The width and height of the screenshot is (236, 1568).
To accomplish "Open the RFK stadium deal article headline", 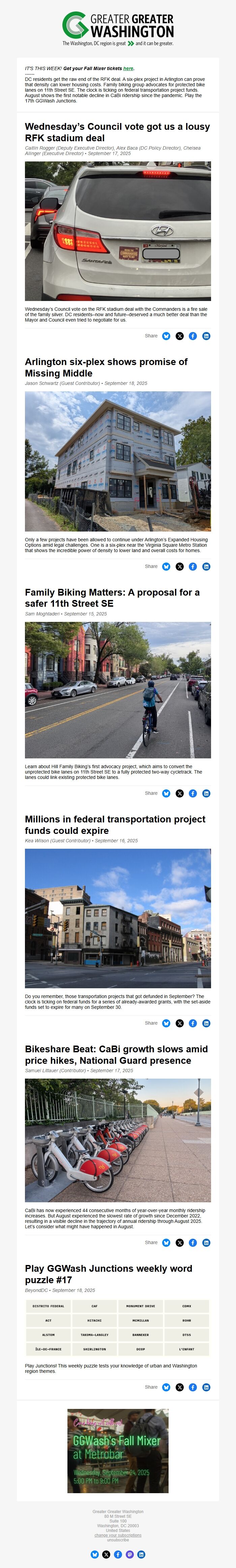I will click(x=117, y=132).
